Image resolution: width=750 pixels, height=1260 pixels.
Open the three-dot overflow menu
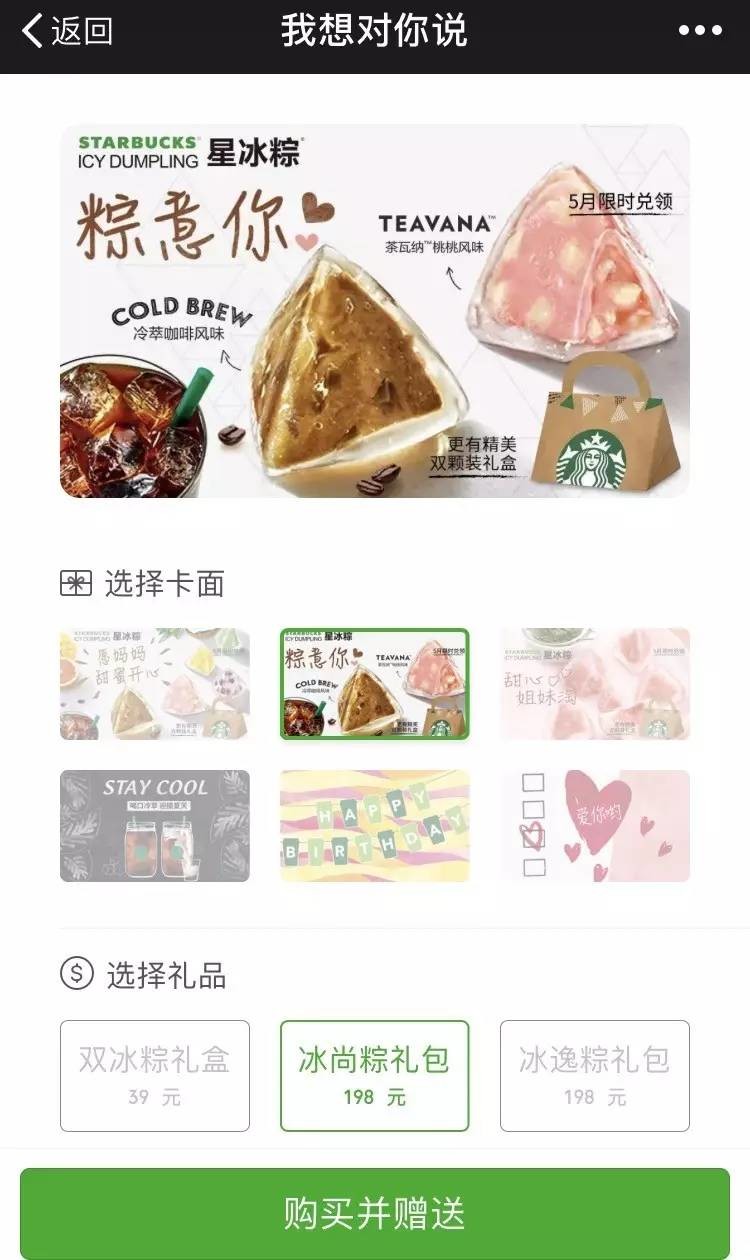(x=700, y=31)
